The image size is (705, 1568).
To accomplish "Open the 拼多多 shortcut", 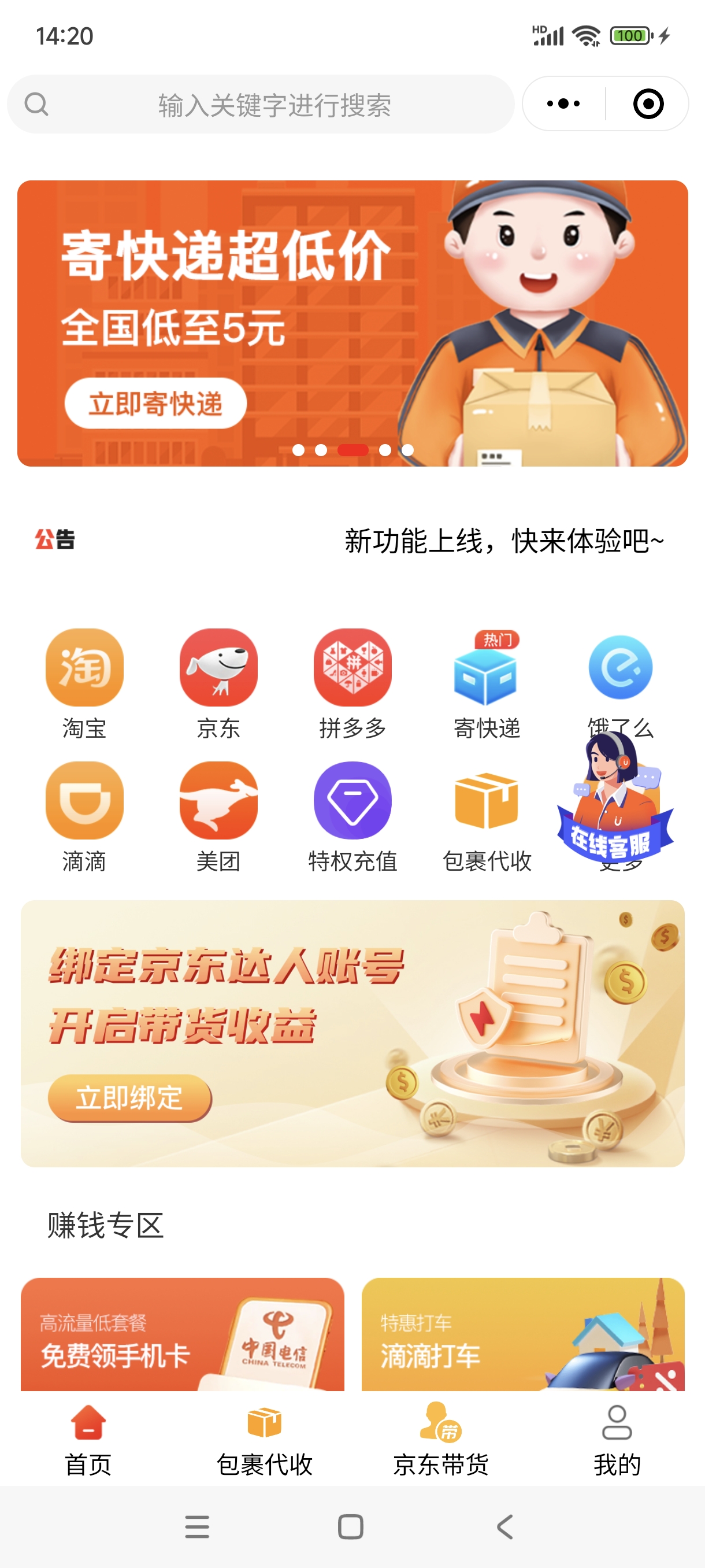I will pyautogui.click(x=353, y=684).
